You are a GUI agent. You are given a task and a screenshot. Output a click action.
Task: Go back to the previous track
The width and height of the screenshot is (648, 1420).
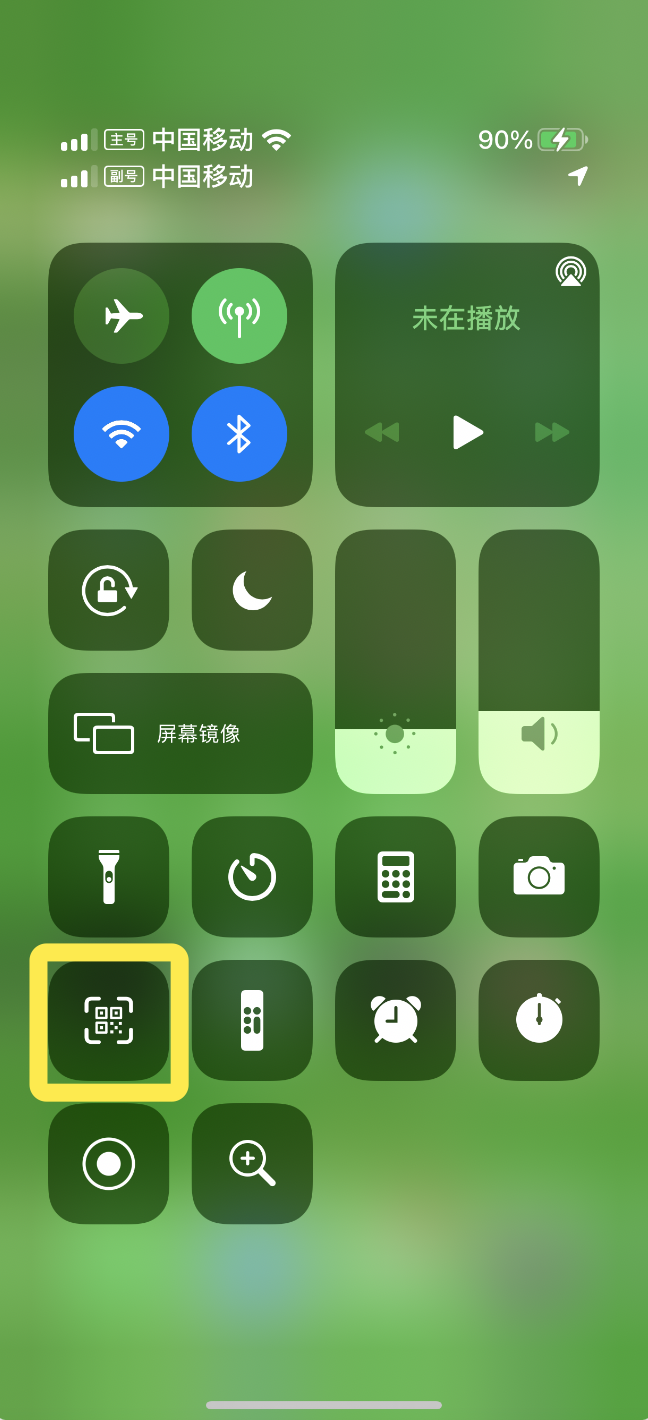[382, 432]
